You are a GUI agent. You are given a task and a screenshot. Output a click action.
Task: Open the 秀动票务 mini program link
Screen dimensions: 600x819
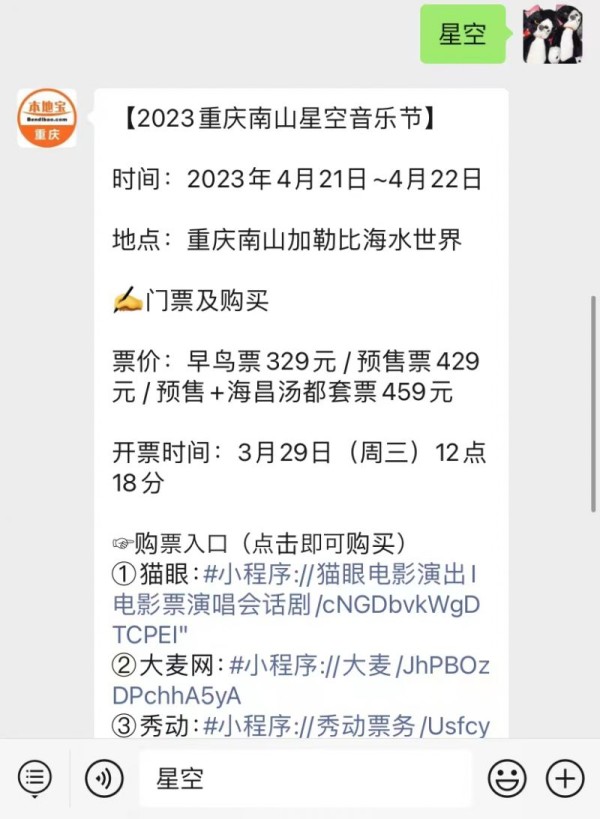point(350,726)
